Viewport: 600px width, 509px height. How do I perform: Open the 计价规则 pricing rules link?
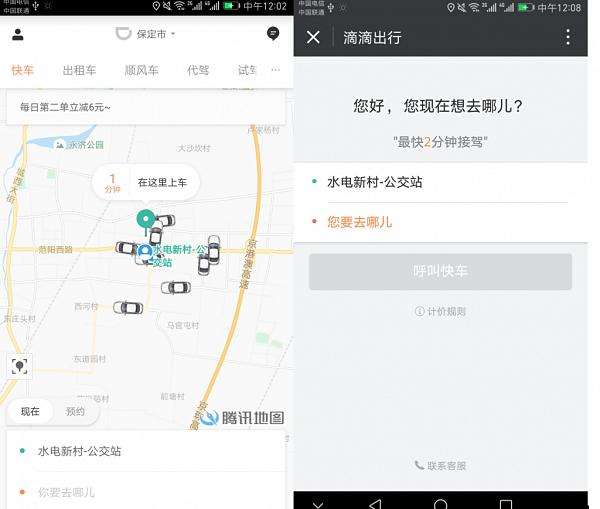pyautogui.click(x=440, y=312)
